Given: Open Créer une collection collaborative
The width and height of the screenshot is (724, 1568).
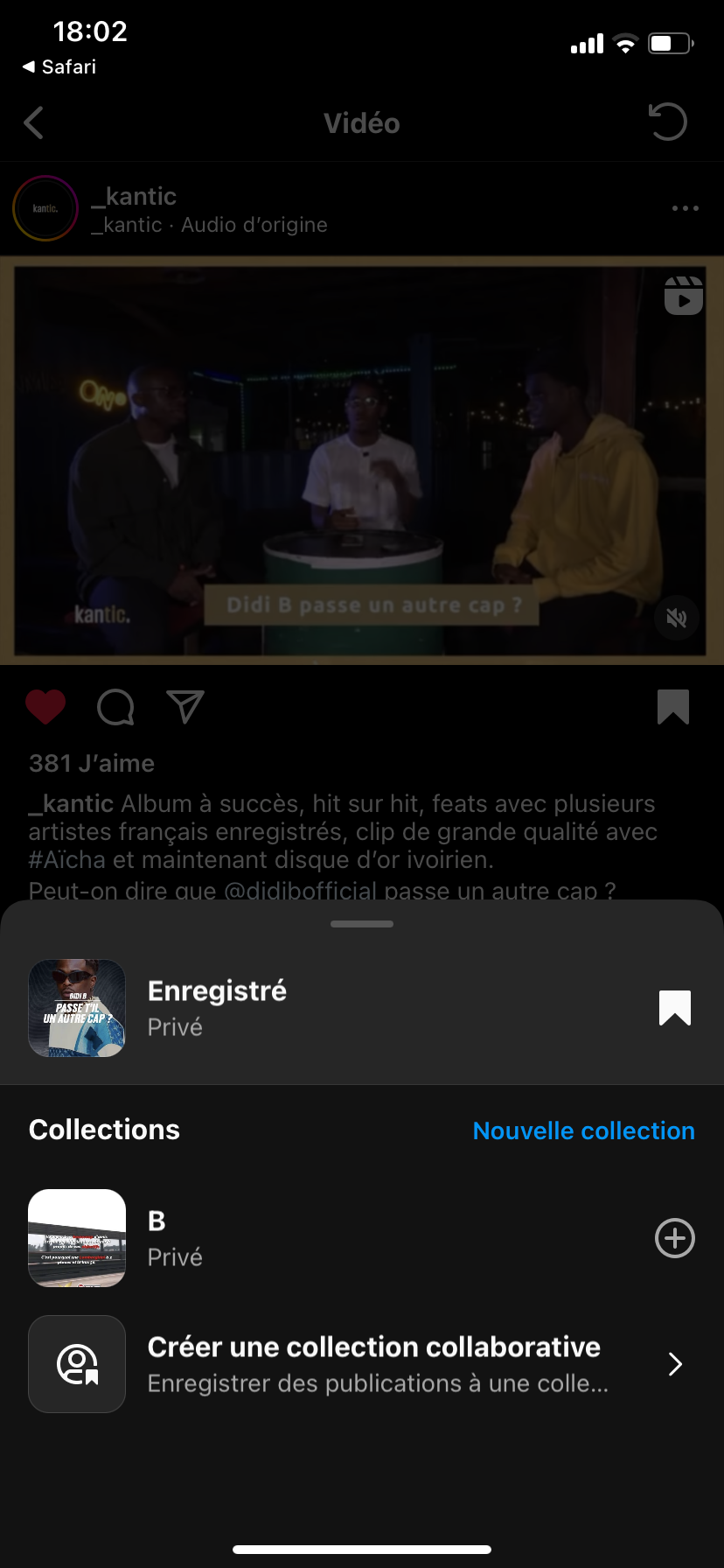Looking at the screenshot, I should coord(374,1363).
